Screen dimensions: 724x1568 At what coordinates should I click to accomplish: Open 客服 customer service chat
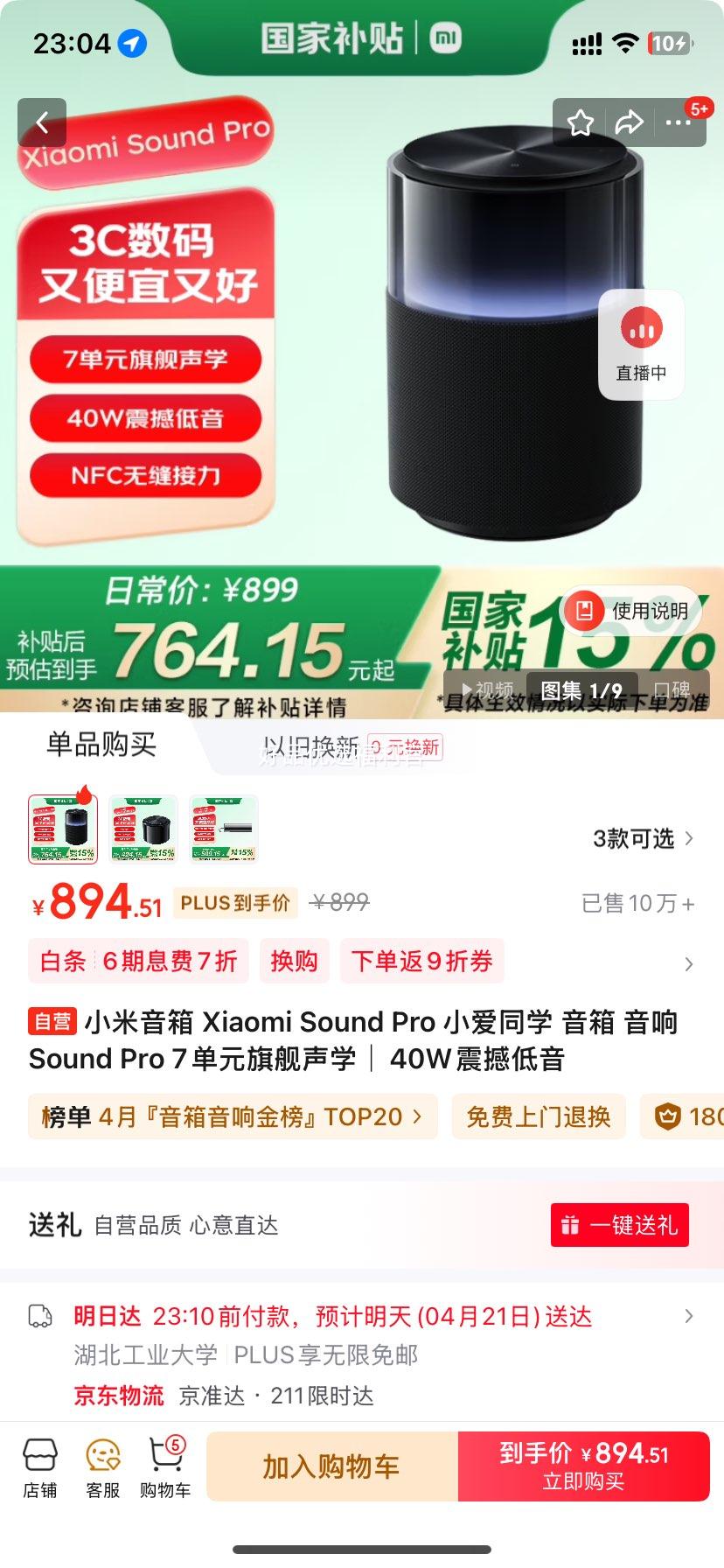103,1466
